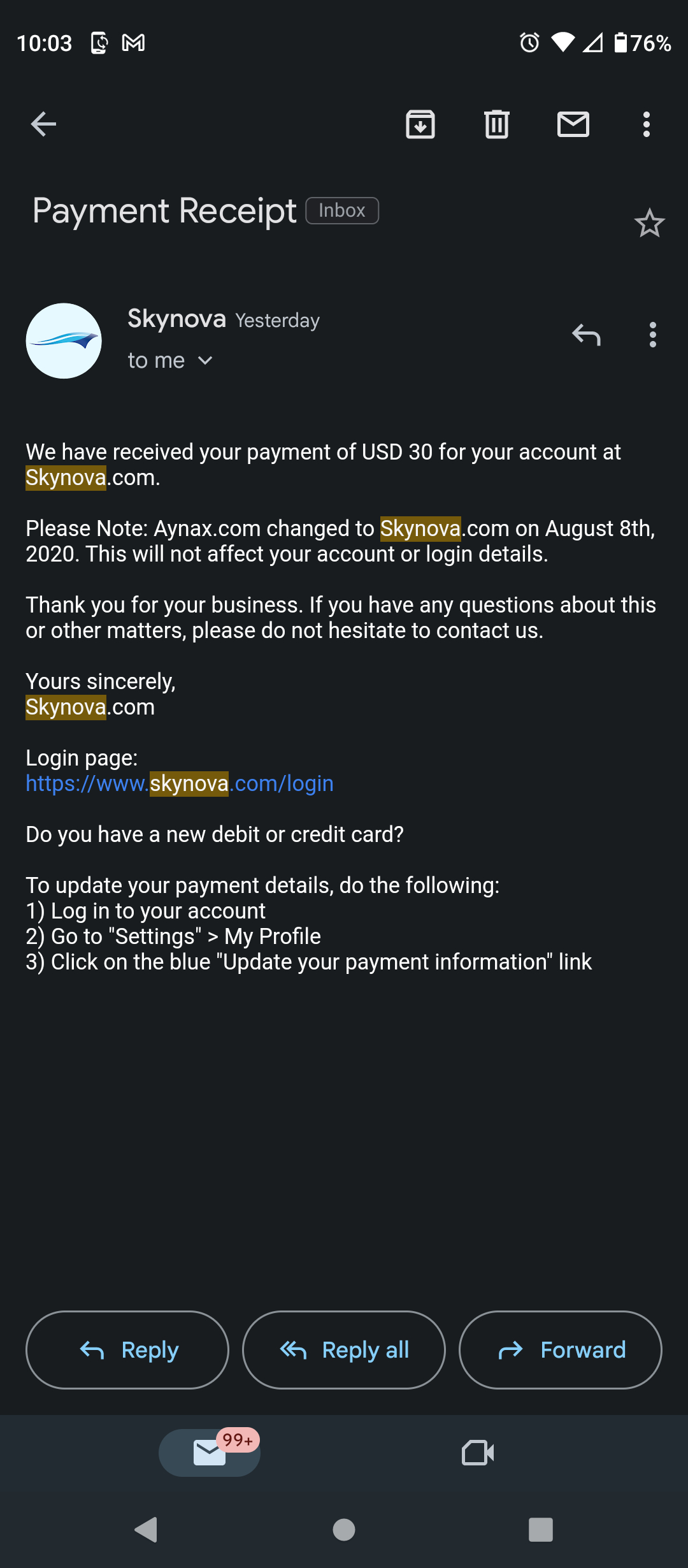Expand the 'to me' recipient details

coord(171,360)
